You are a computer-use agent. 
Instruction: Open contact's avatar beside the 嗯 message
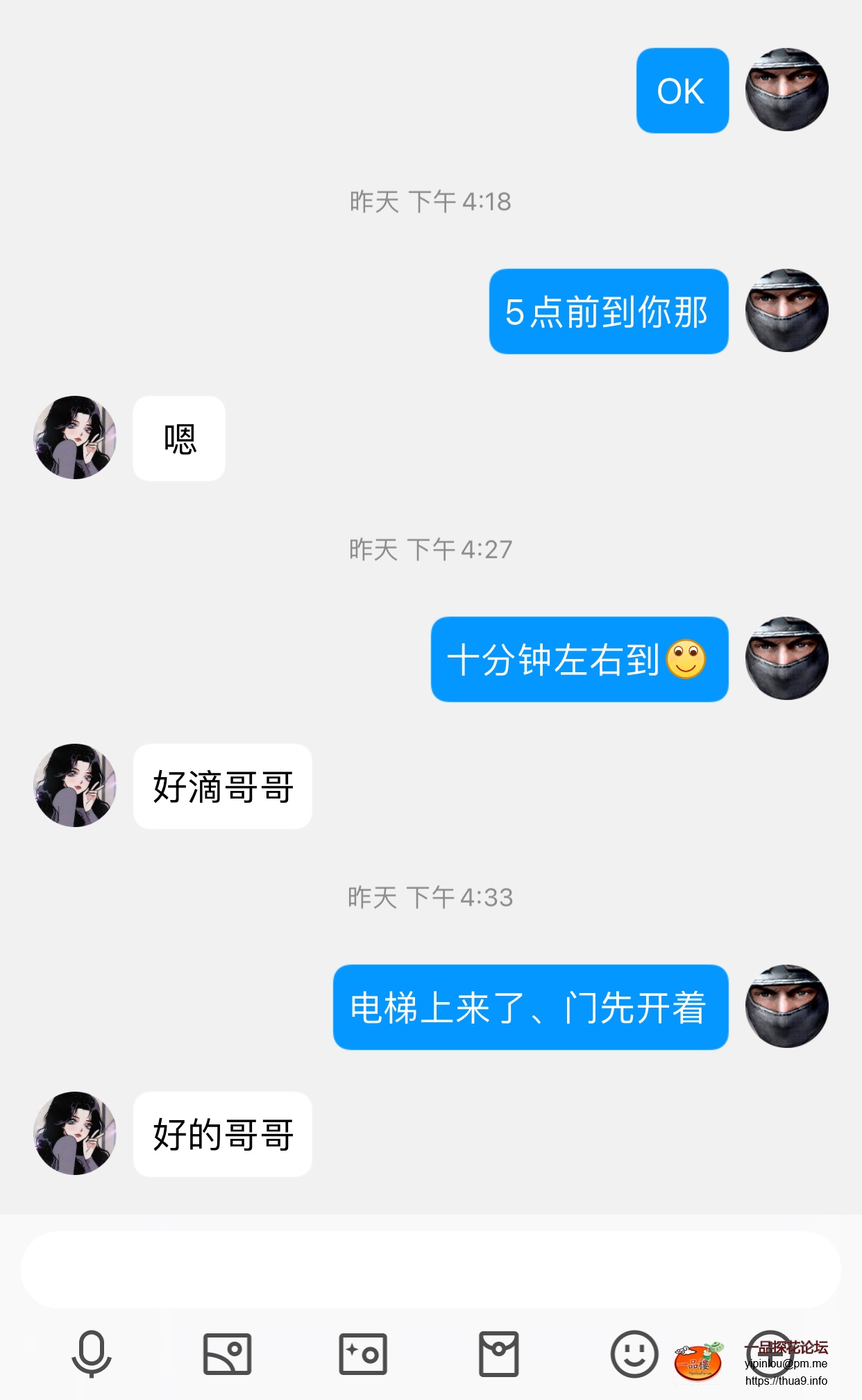click(75, 437)
